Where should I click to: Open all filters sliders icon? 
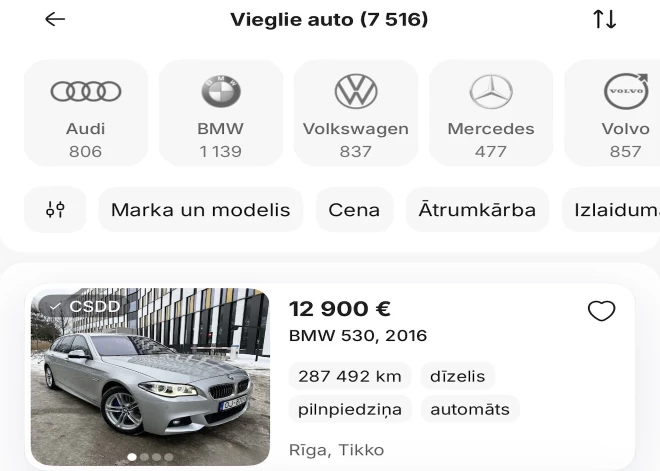[x=55, y=210]
